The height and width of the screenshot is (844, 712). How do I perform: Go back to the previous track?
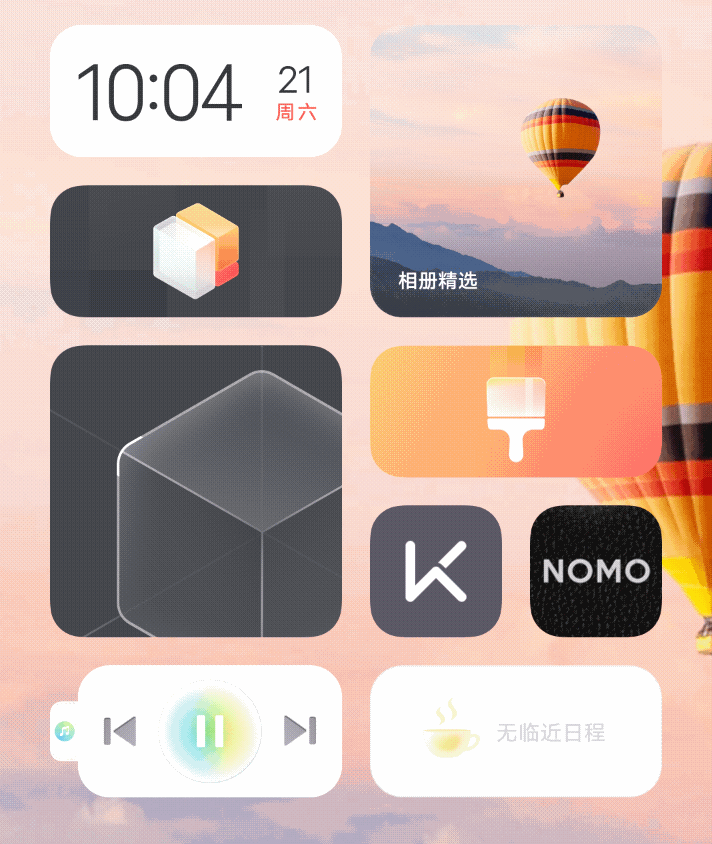[120, 731]
